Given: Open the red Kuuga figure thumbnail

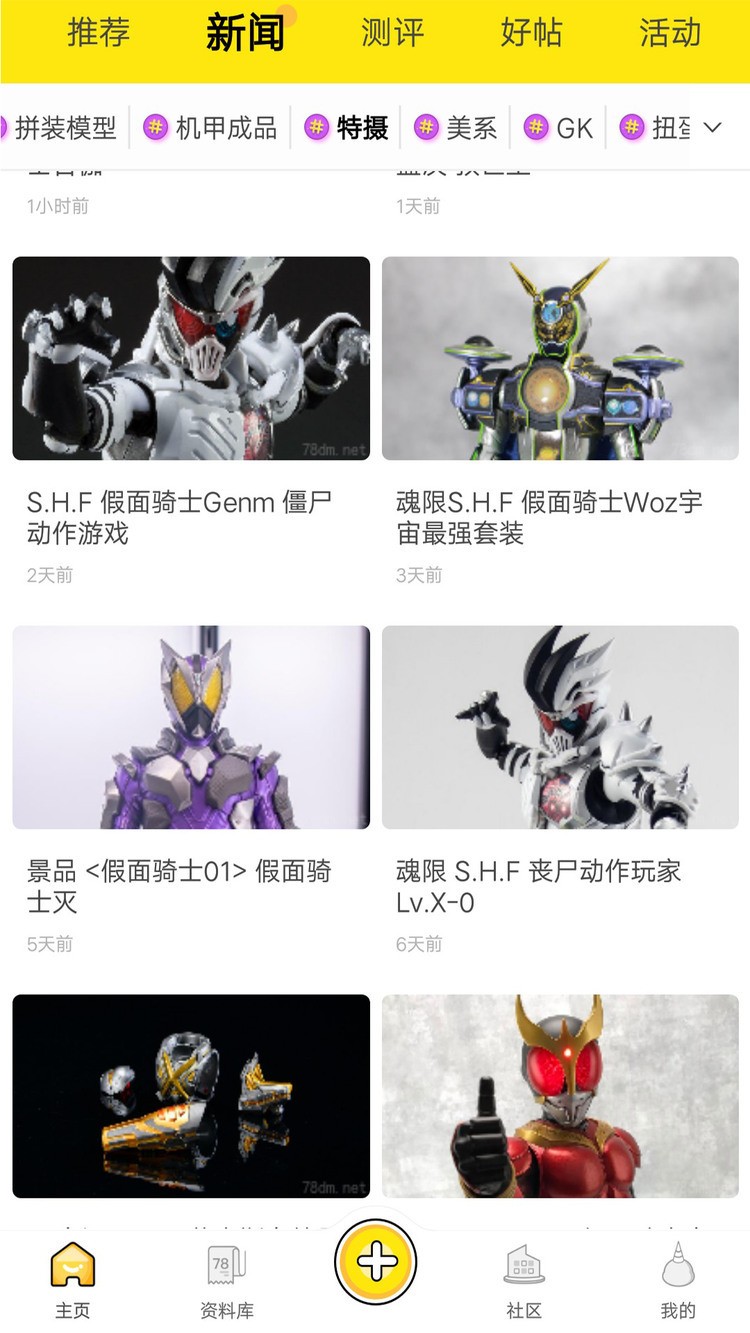Looking at the screenshot, I should [560, 1097].
